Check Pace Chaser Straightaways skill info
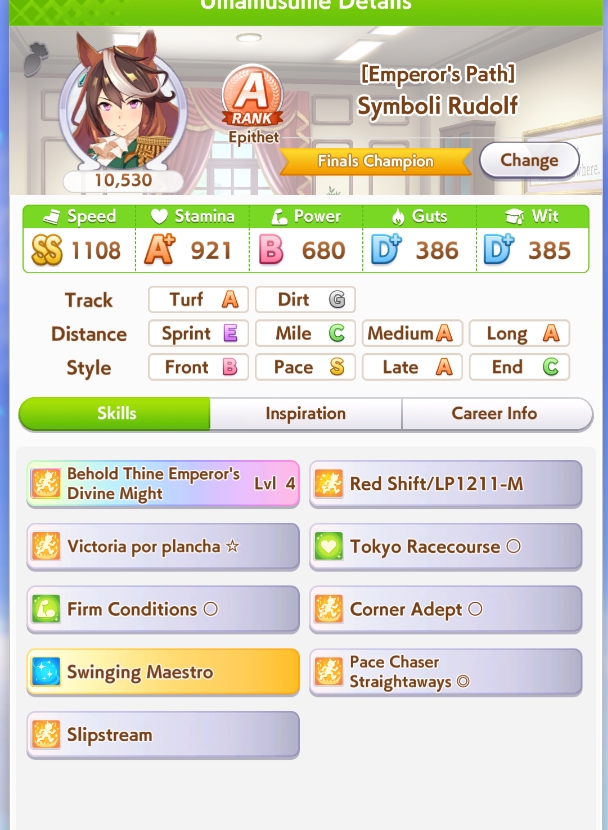 [x=446, y=672]
